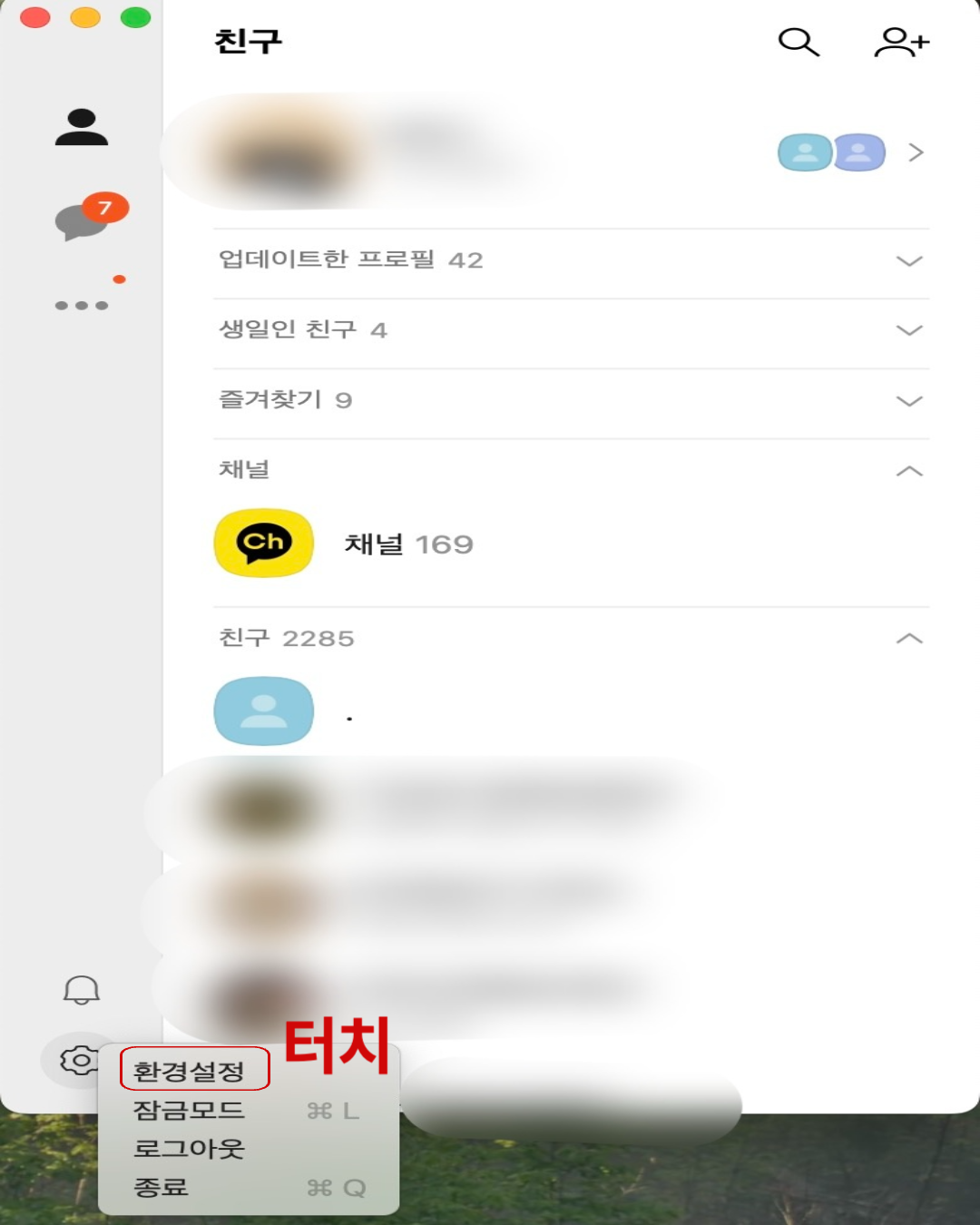Open the More menu (three dots) icon

point(83,304)
